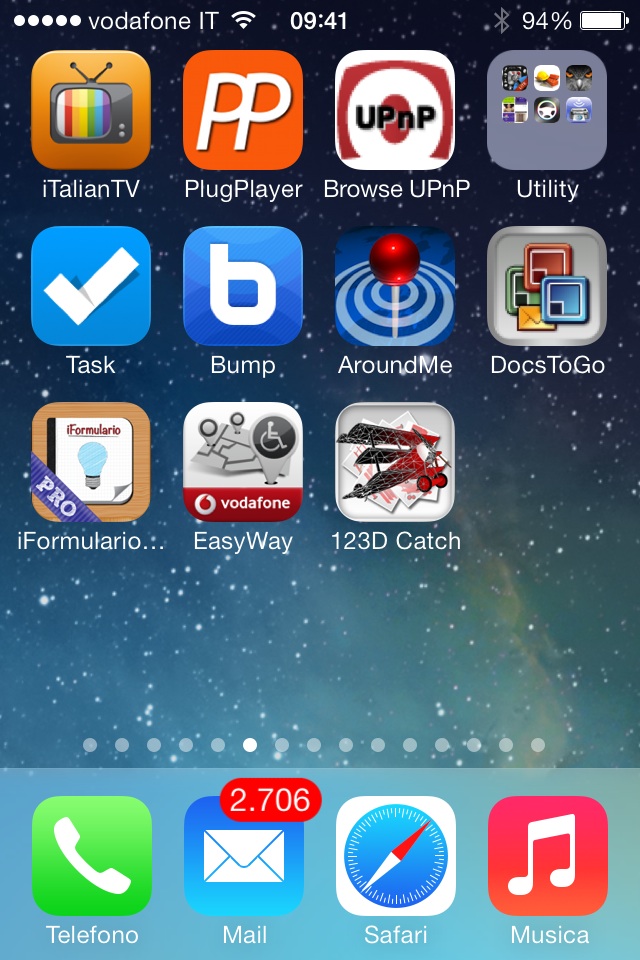Launch AroundMe

pos(395,286)
